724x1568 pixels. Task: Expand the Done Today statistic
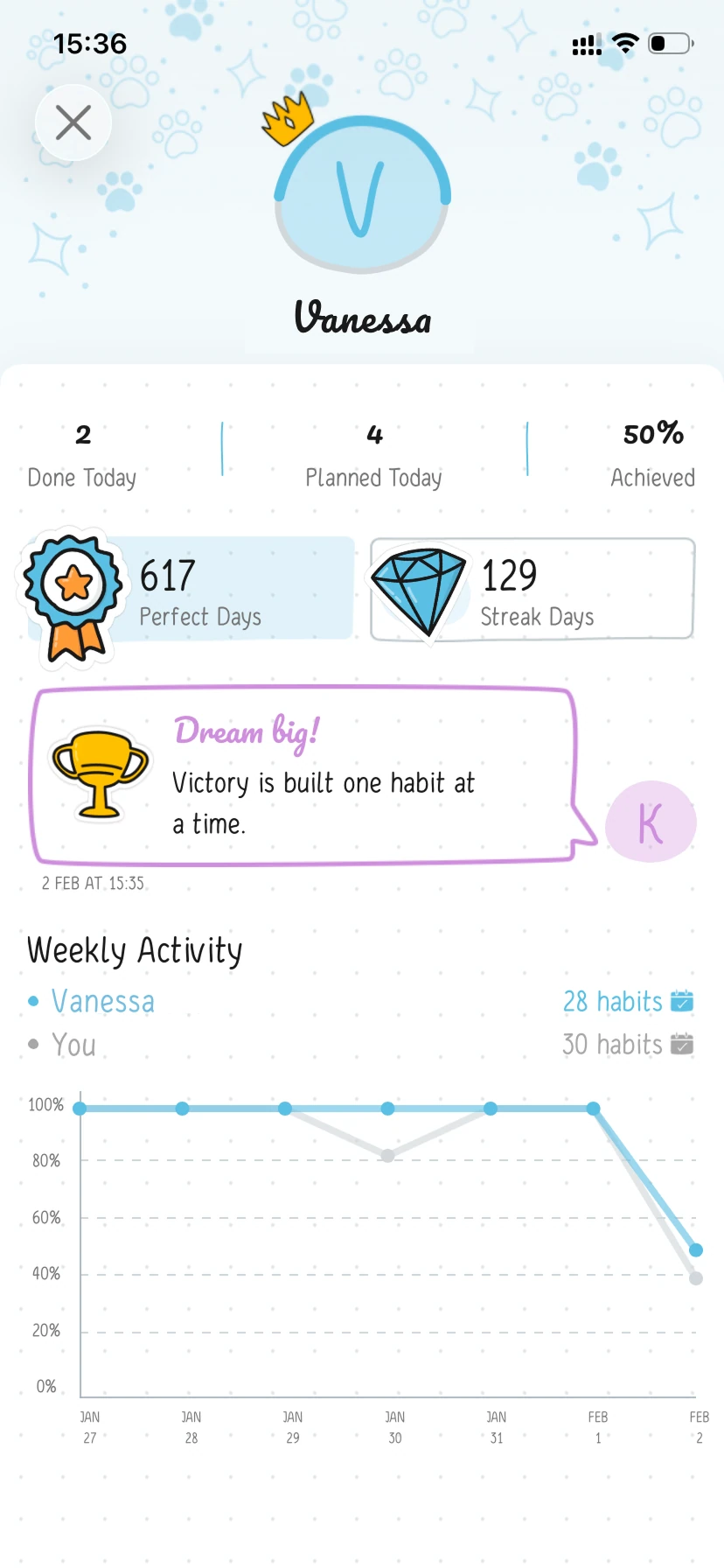[81, 453]
